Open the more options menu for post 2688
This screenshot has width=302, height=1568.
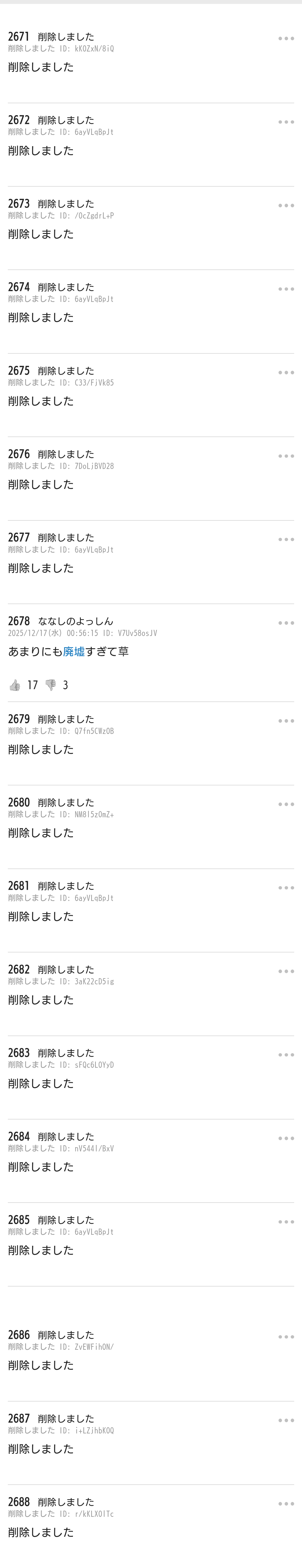point(286,1503)
